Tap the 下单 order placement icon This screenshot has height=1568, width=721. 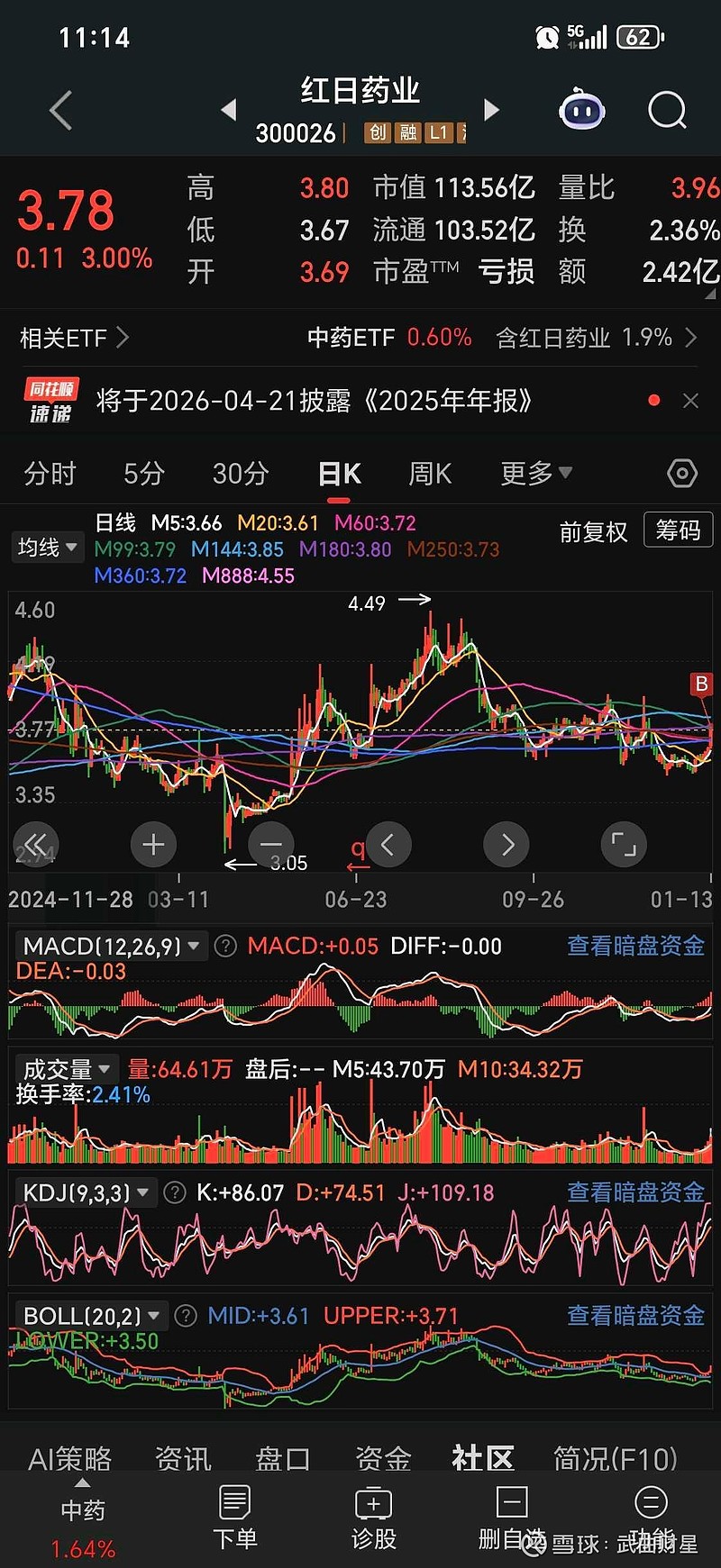point(234,1518)
